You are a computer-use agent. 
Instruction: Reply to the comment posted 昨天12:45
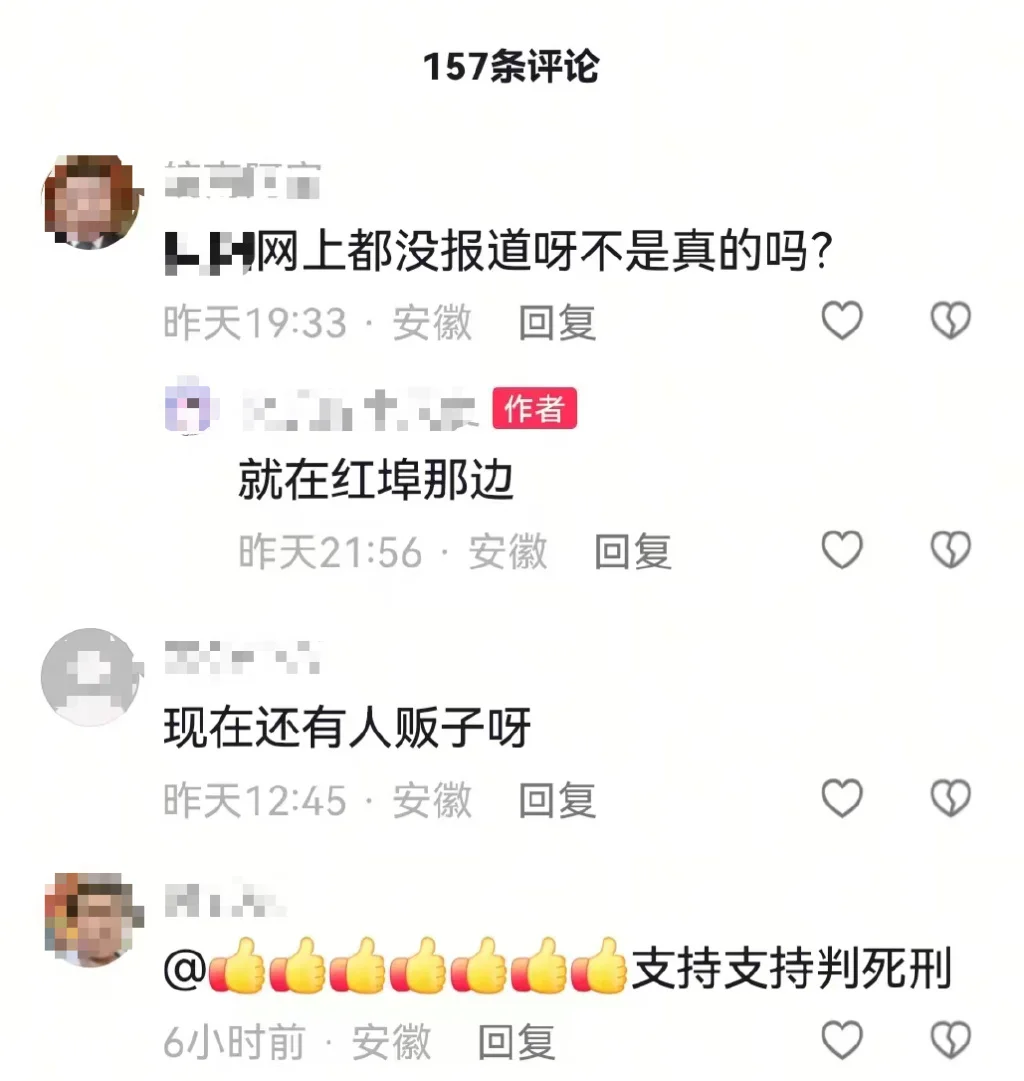557,800
